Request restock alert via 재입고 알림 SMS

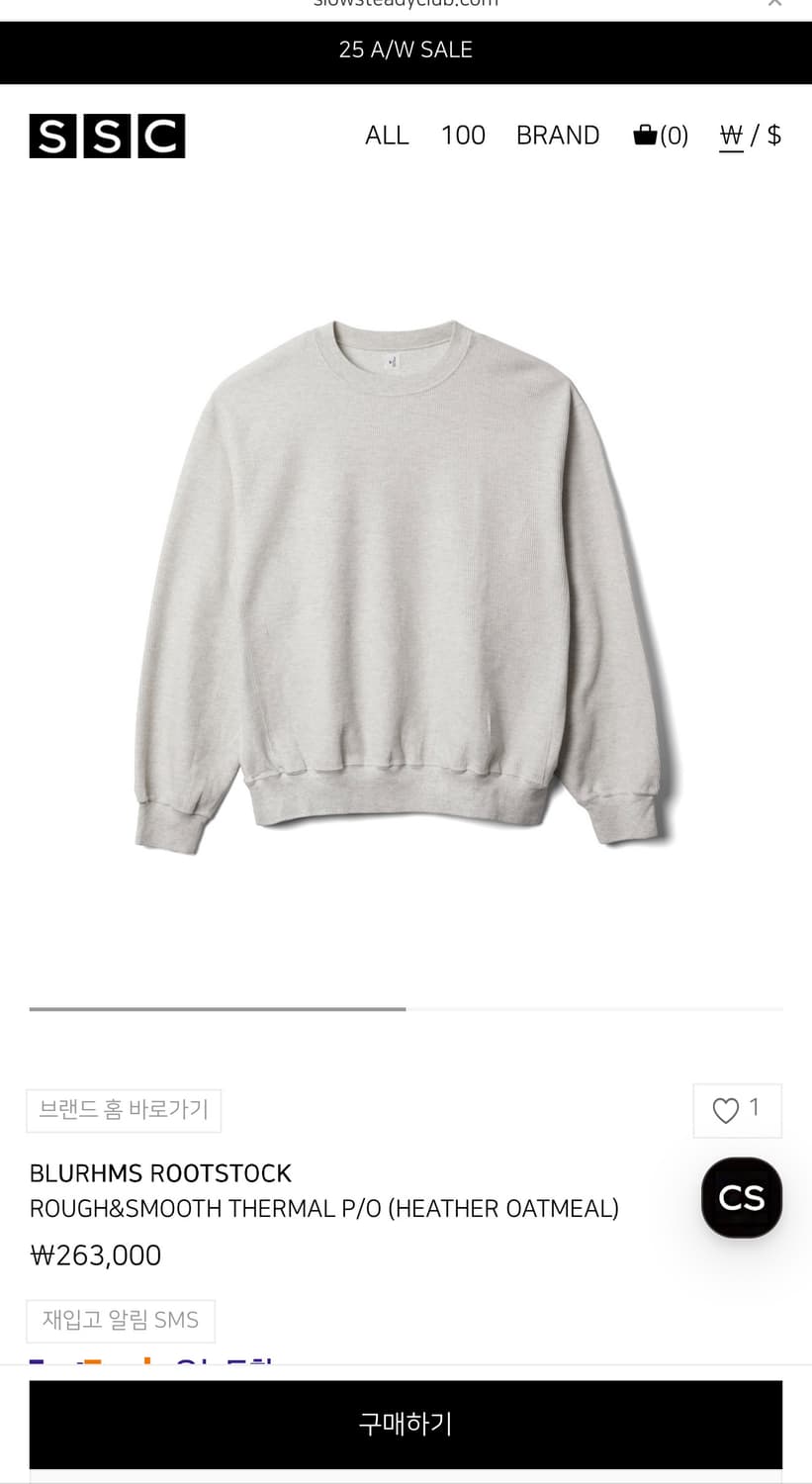pos(120,1320)
